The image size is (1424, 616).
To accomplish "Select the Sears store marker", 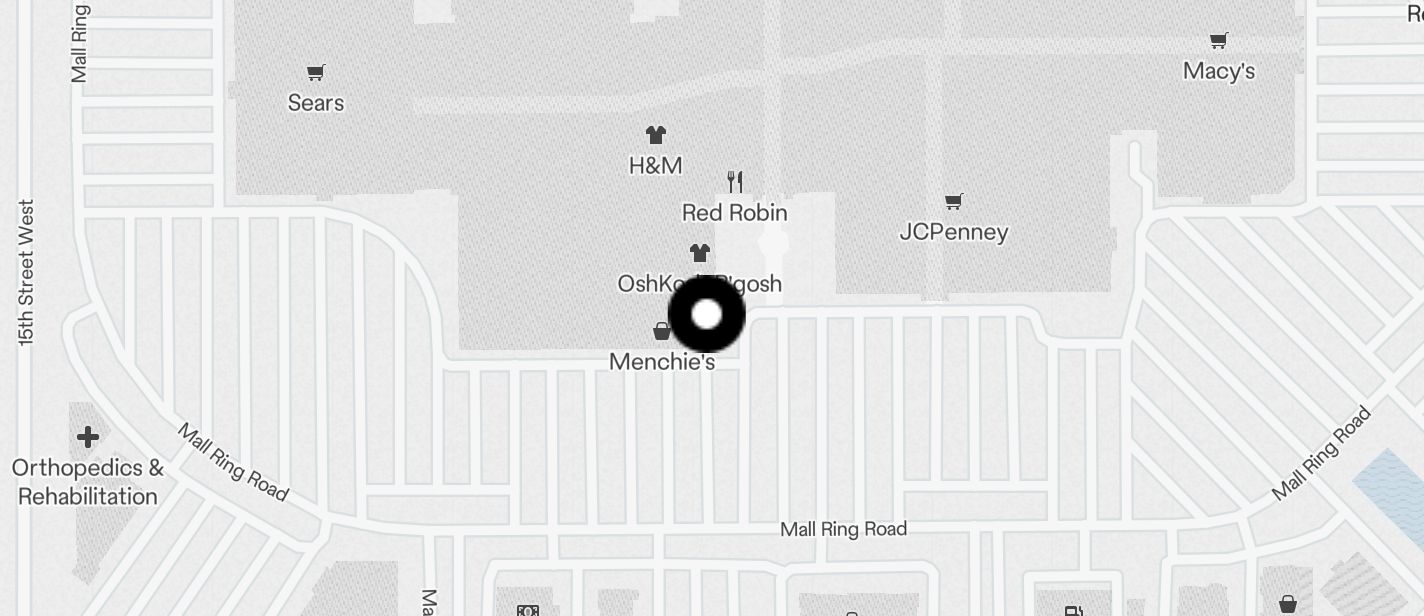I will coord(316,73).
